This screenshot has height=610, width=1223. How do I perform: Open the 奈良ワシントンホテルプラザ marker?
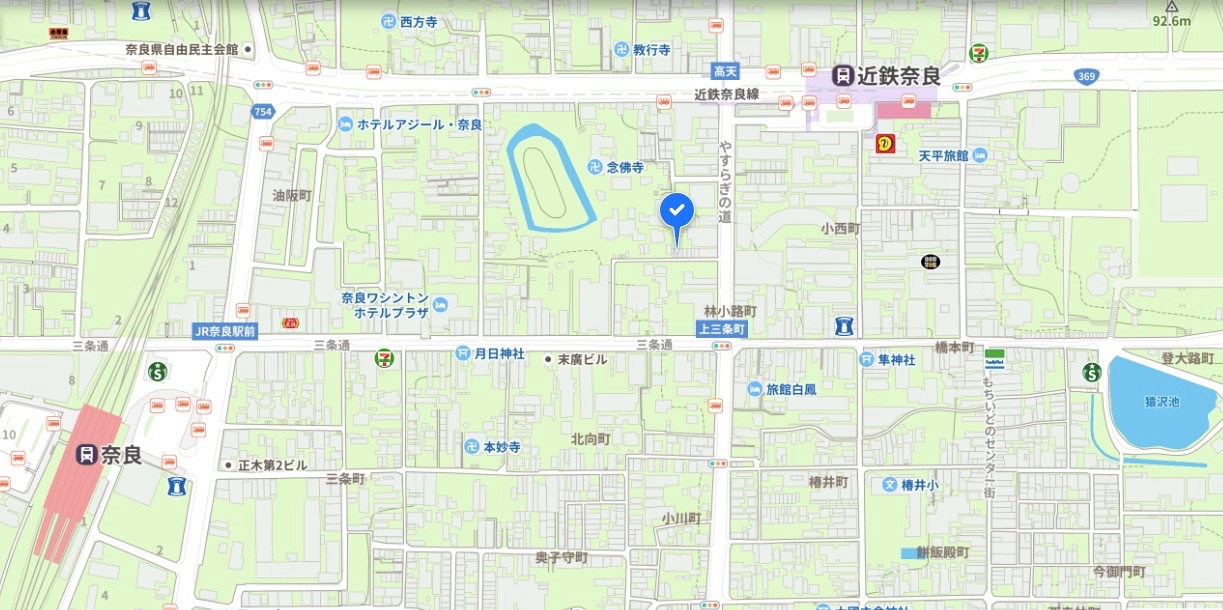point(441,304)
